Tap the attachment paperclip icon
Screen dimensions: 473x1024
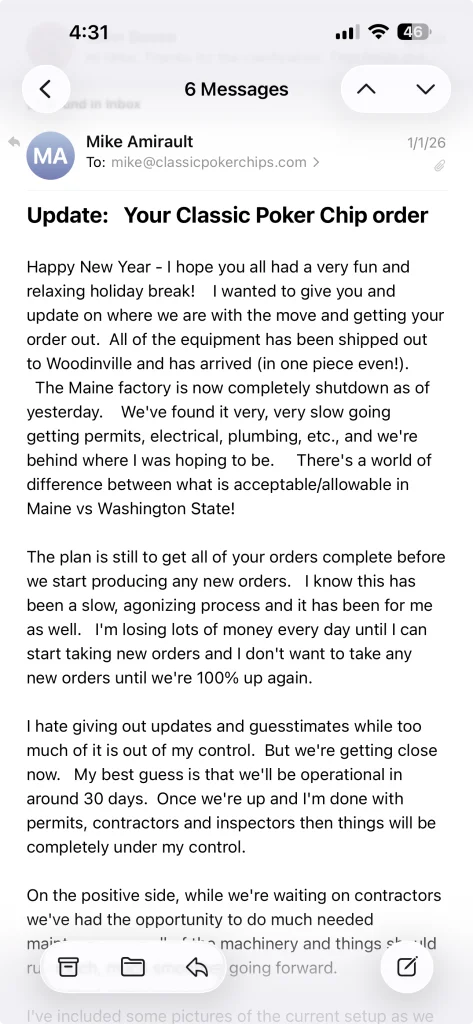(x=440, y=165)
